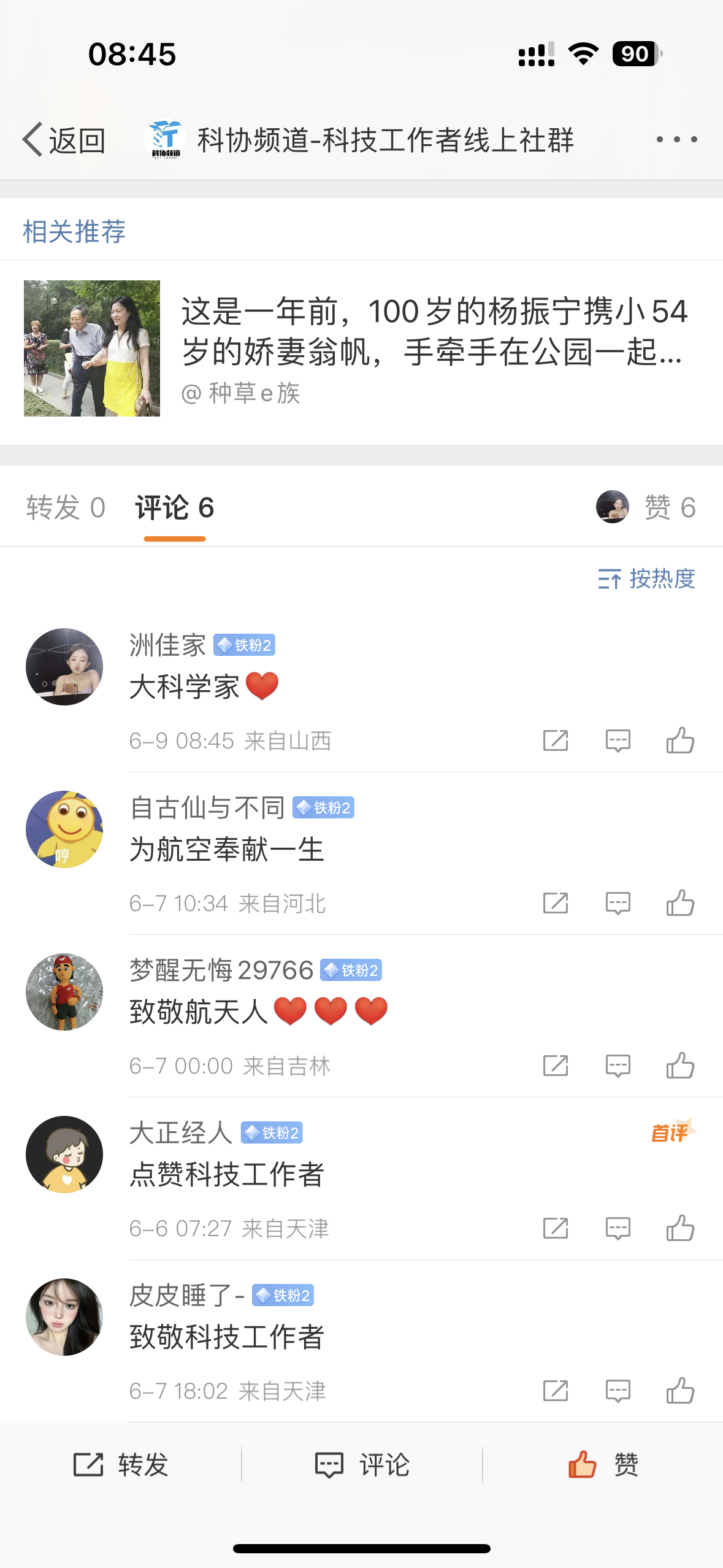
Task: Change comment sorting via 按热度
Action: click(646, 578)
